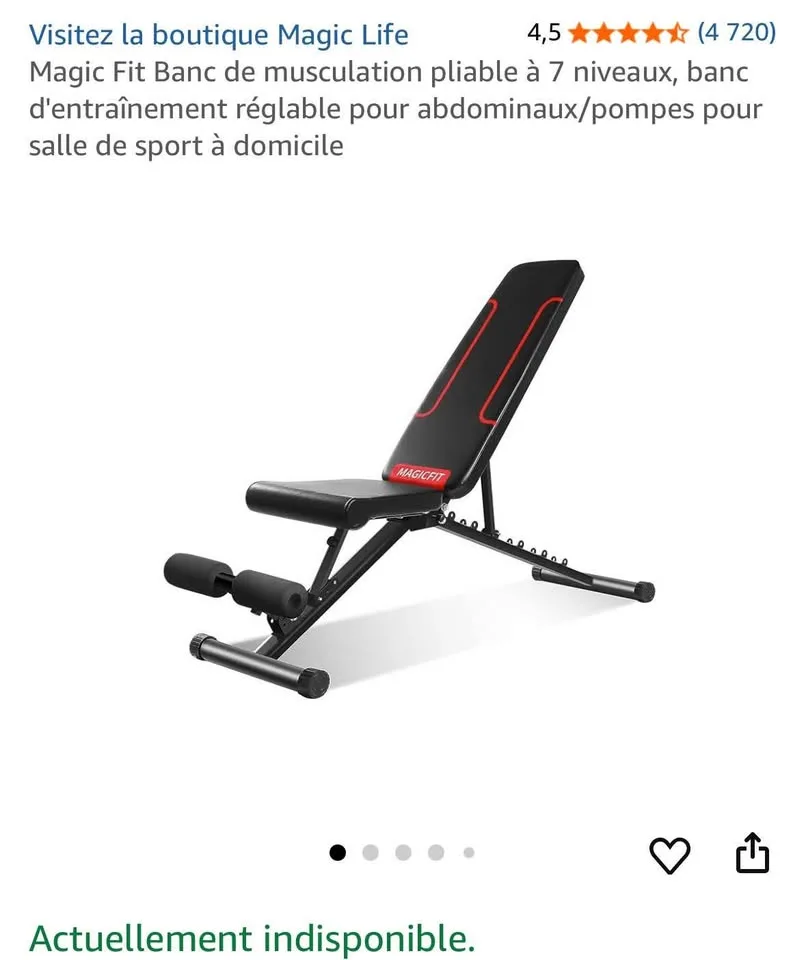Open the Magic Life boutique page
Screen dimensions: 806x960
pos(220,33)
